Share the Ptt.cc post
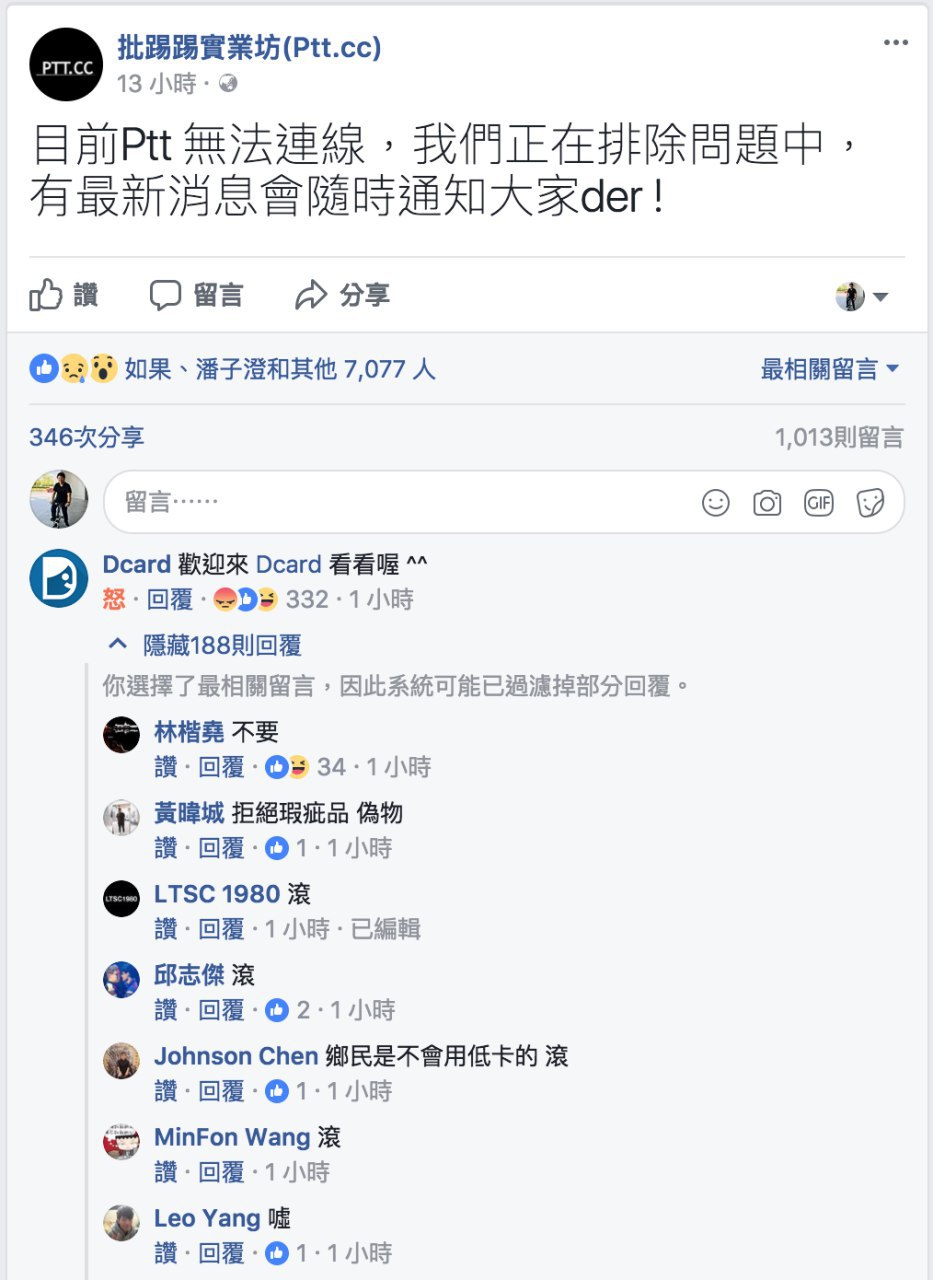933x1280 pixels. coord(343,295)
